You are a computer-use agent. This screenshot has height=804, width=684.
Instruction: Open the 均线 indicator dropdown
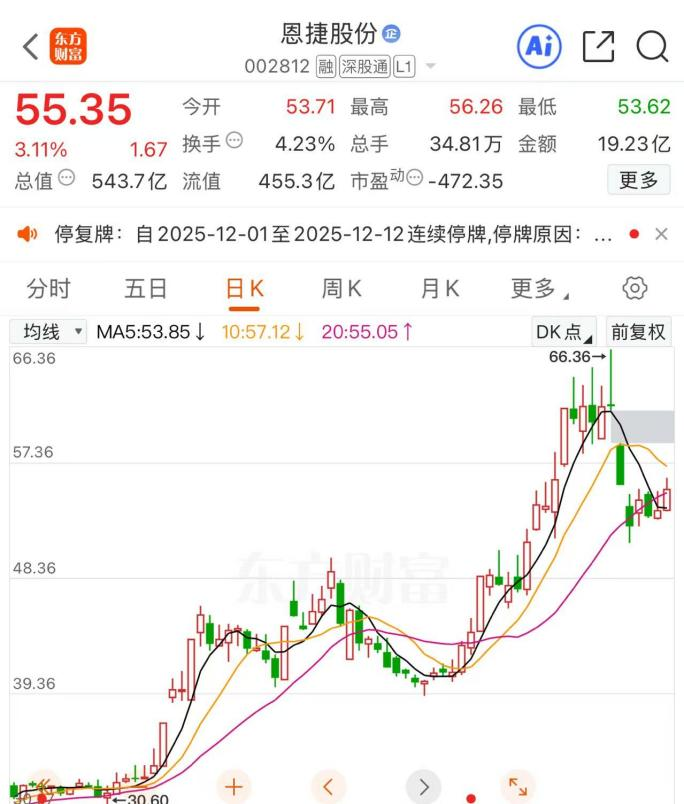click(x=48, y=332)
